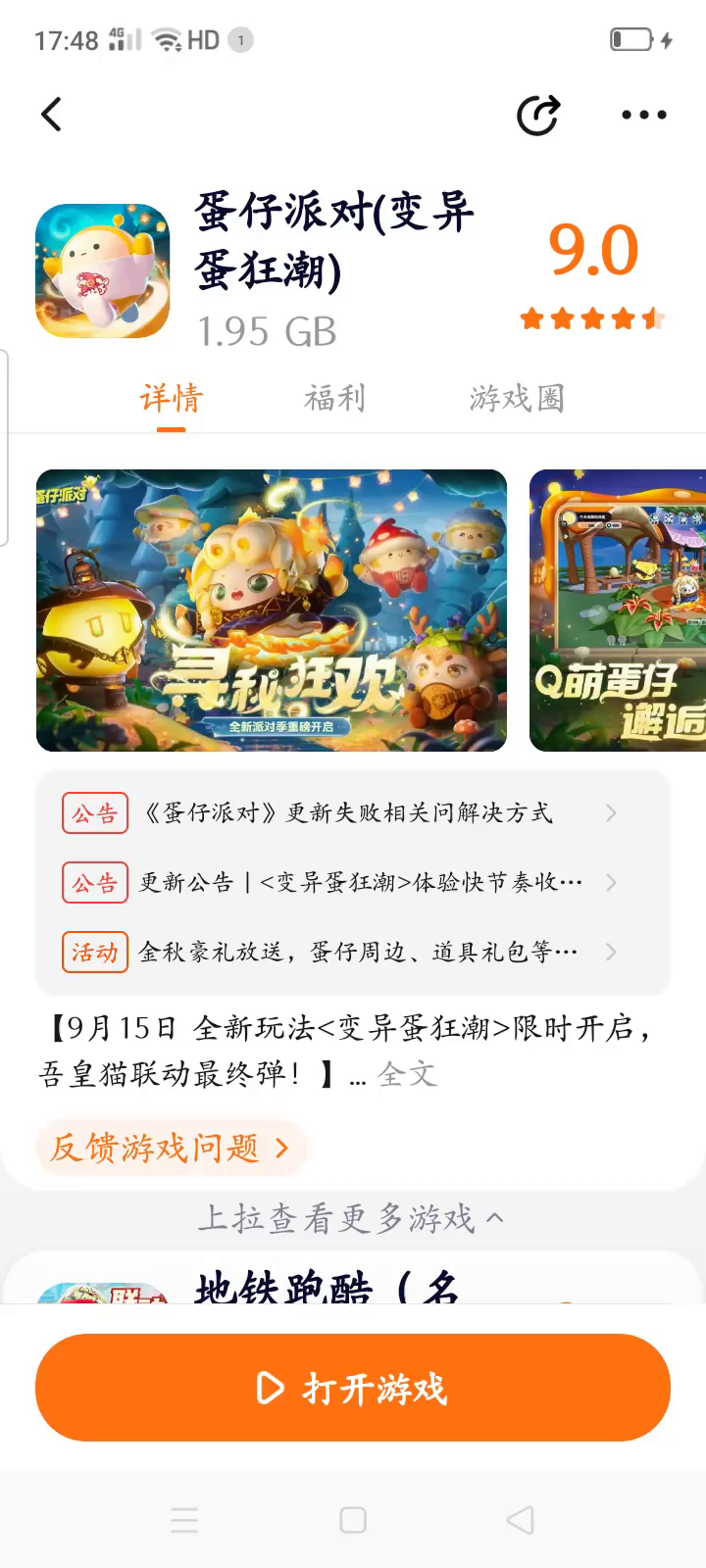This screenshot has height=1568, width=706.
Task: Open the 金秋豪礼放送 activity
Action: (x=358, y=953)
